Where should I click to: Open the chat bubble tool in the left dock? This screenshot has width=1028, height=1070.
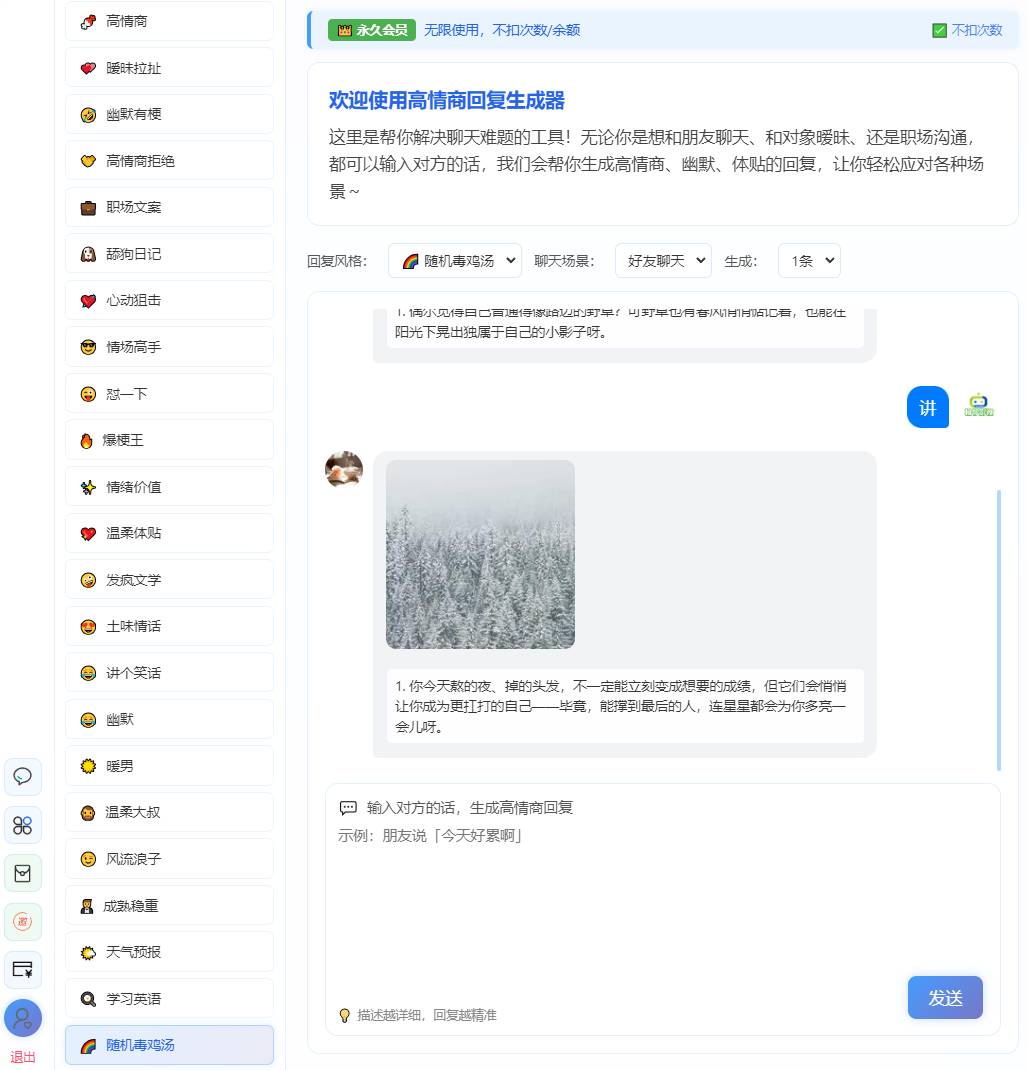[x=23, y=776]
